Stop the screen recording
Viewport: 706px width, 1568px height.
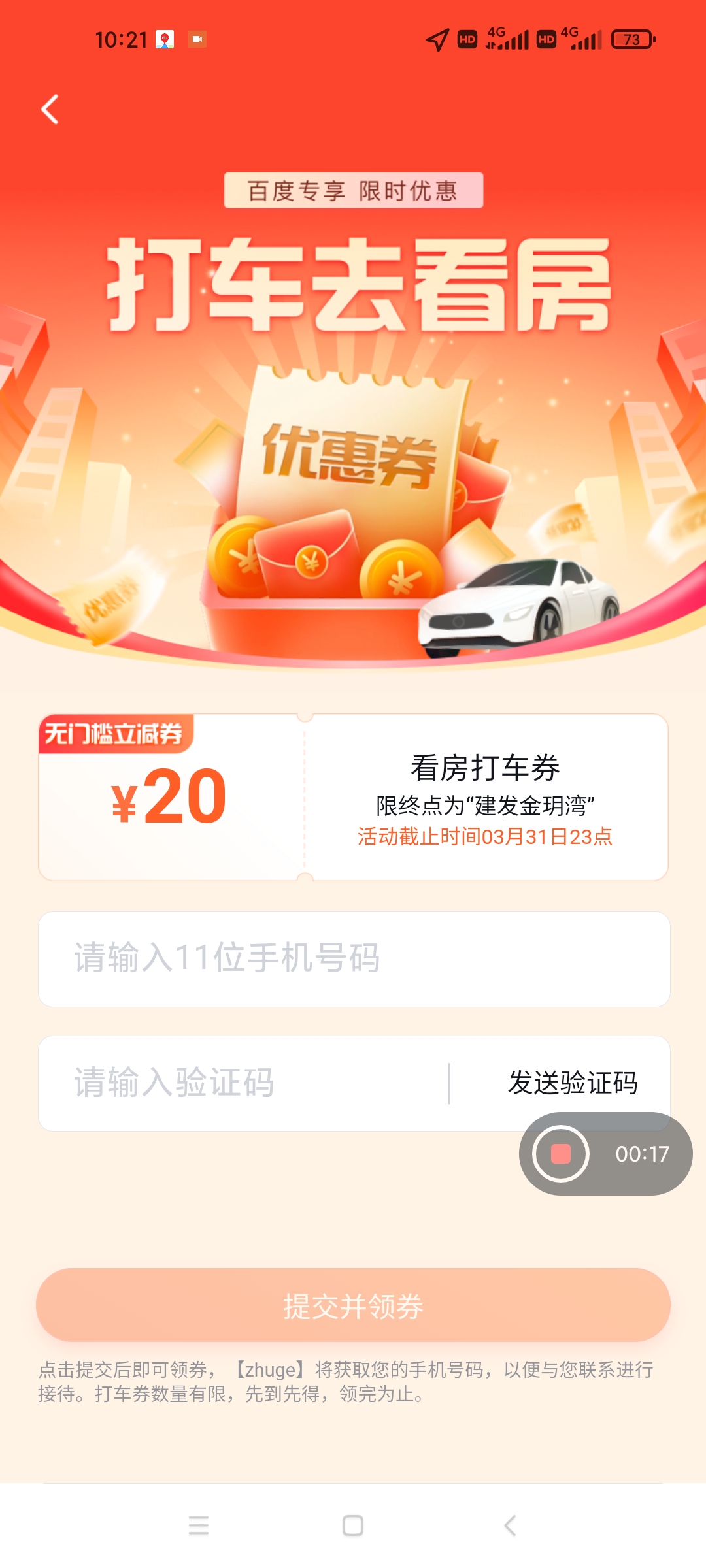tap(561, 1154)
